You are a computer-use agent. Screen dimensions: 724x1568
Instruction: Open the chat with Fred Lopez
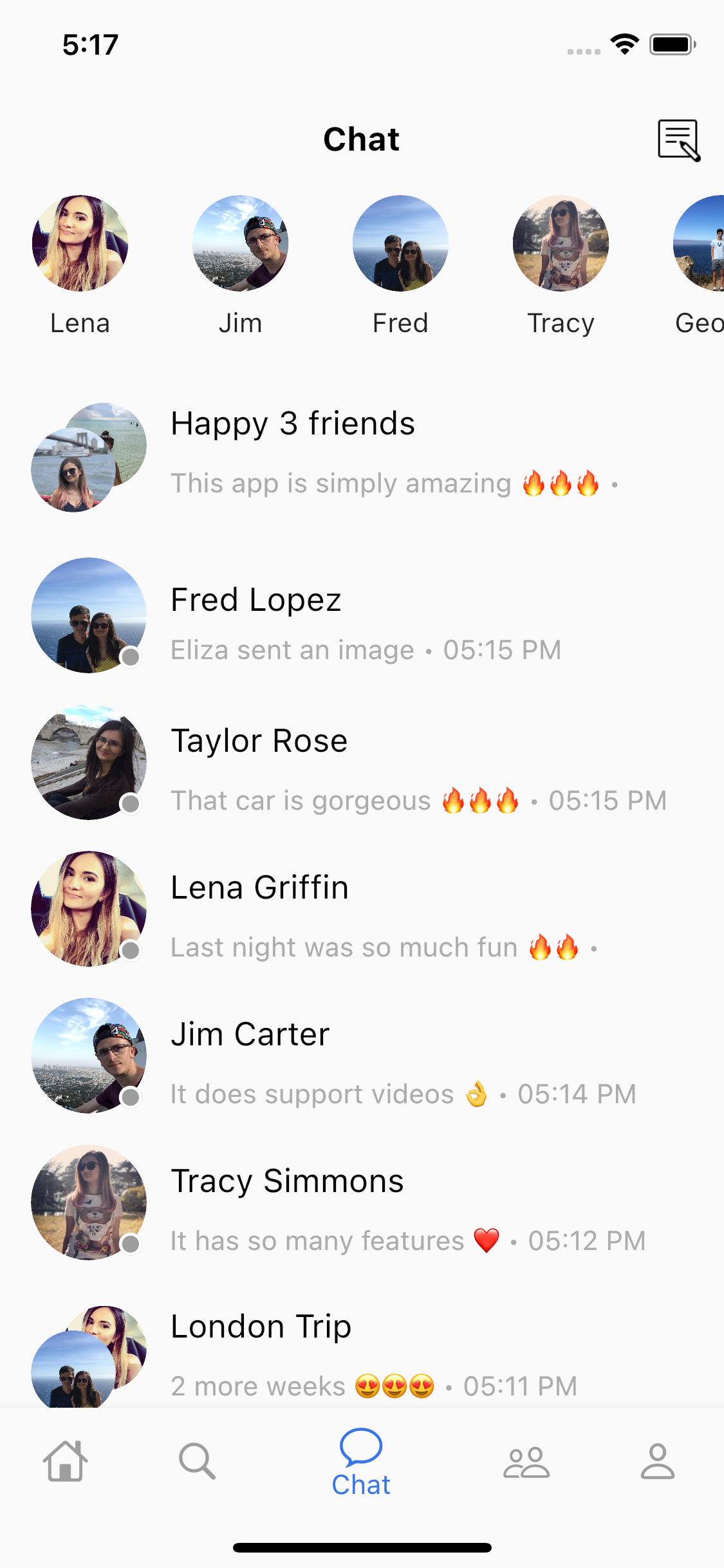click(x=362, y=615)
